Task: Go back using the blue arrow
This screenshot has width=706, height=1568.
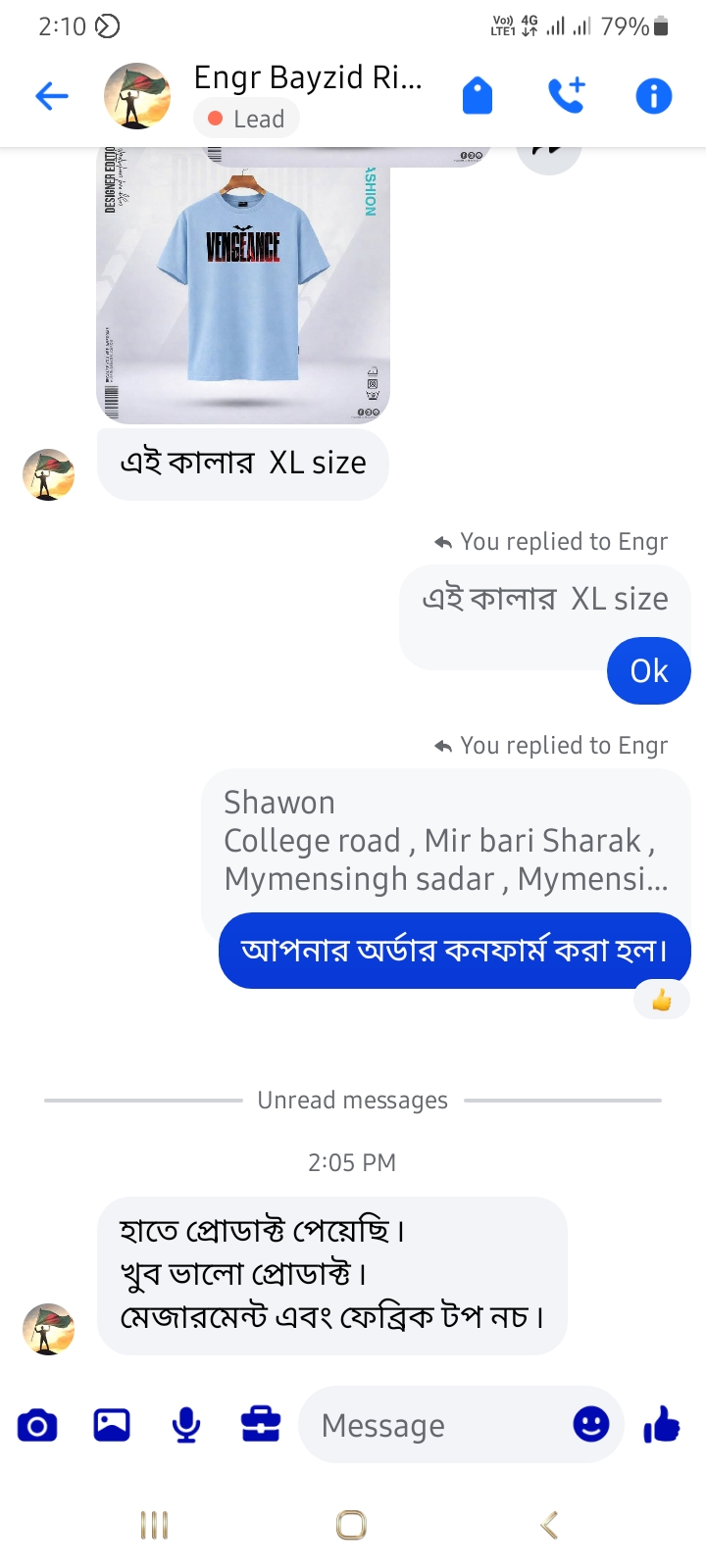Action: pyautogui.click(x=51, y=95)
